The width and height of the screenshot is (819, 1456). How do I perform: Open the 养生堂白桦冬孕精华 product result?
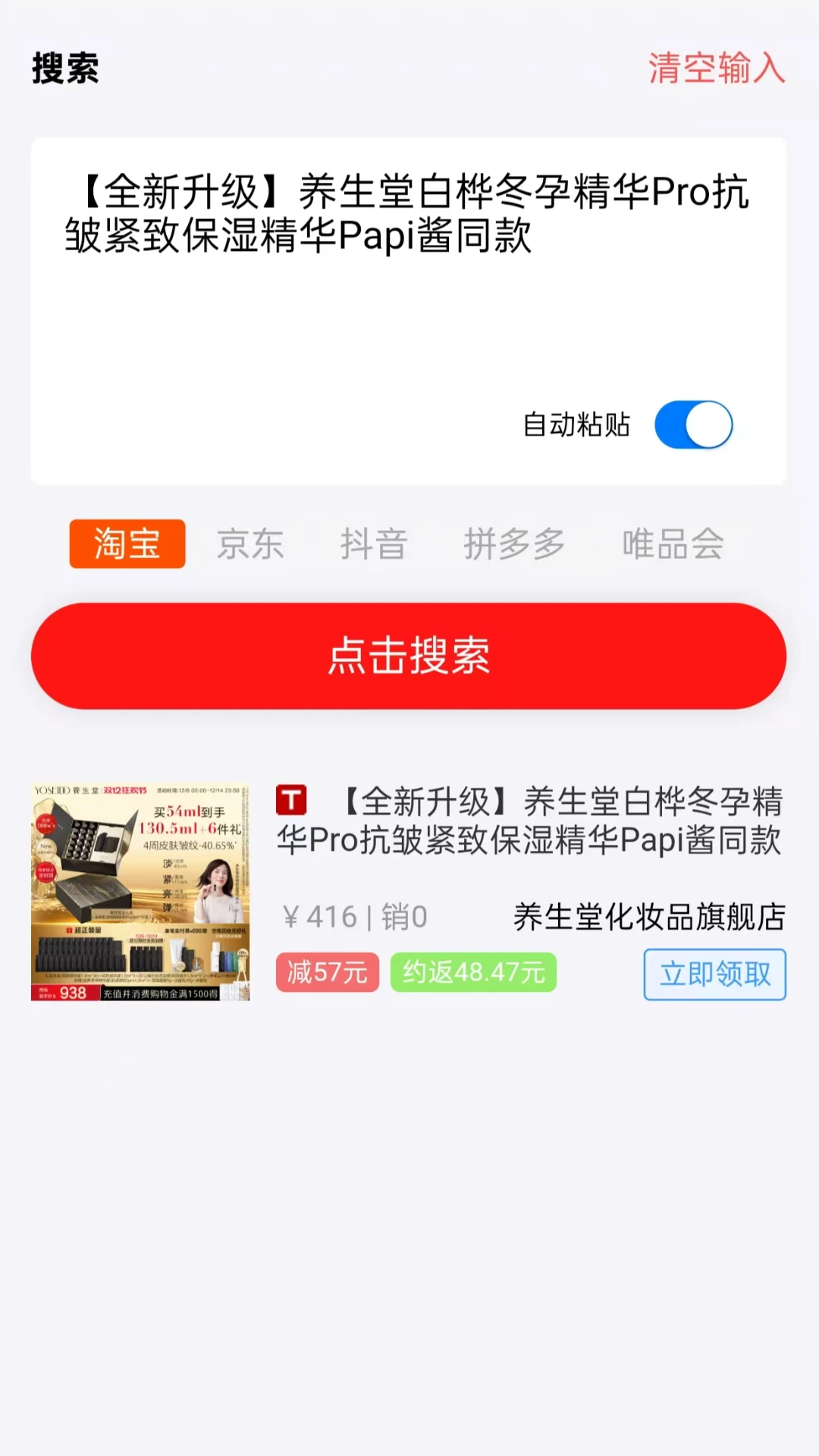pyautogui.click(x=528, y=821)
